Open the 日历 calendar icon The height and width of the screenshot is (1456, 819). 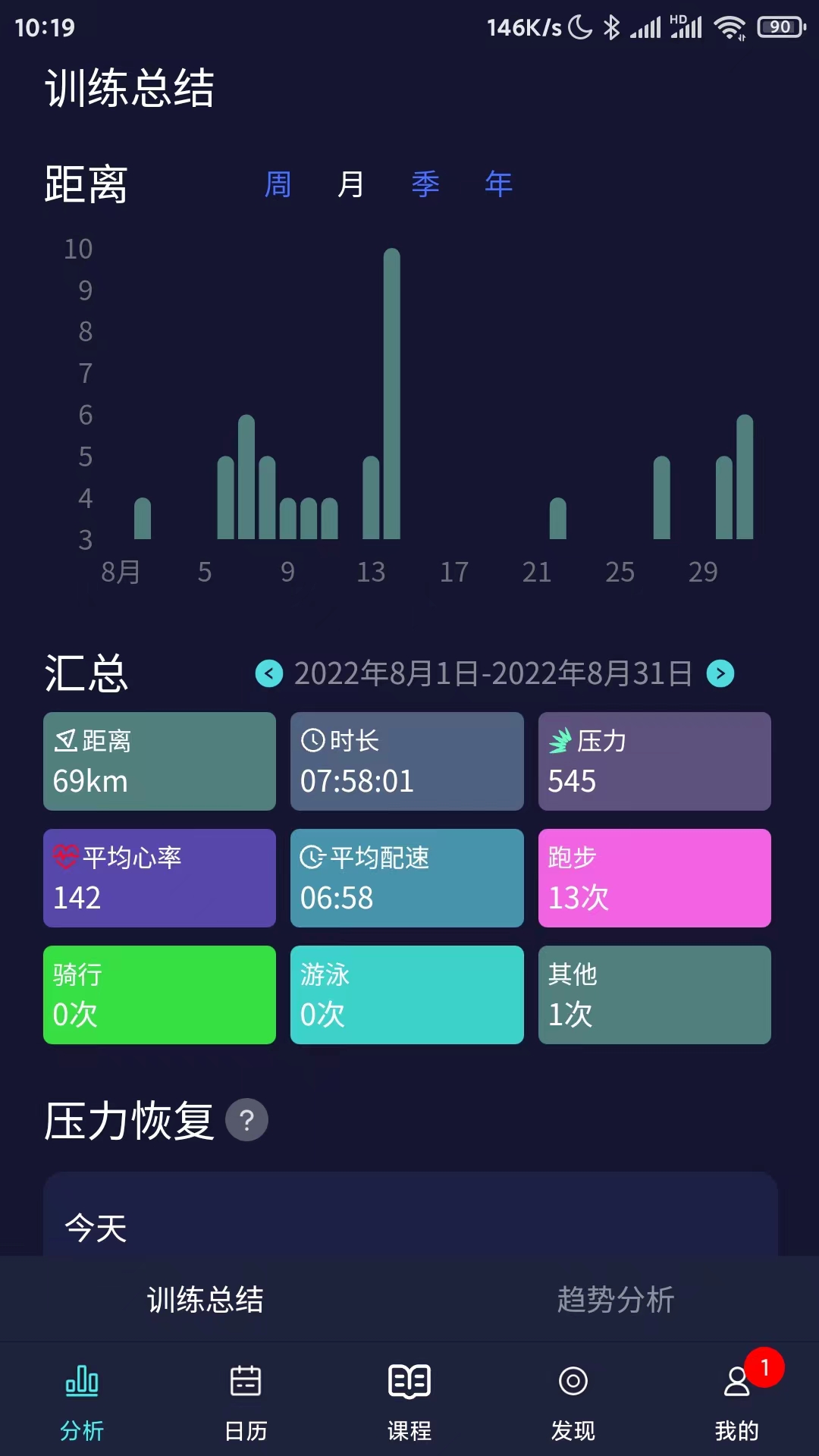(x=246, y=1382)
